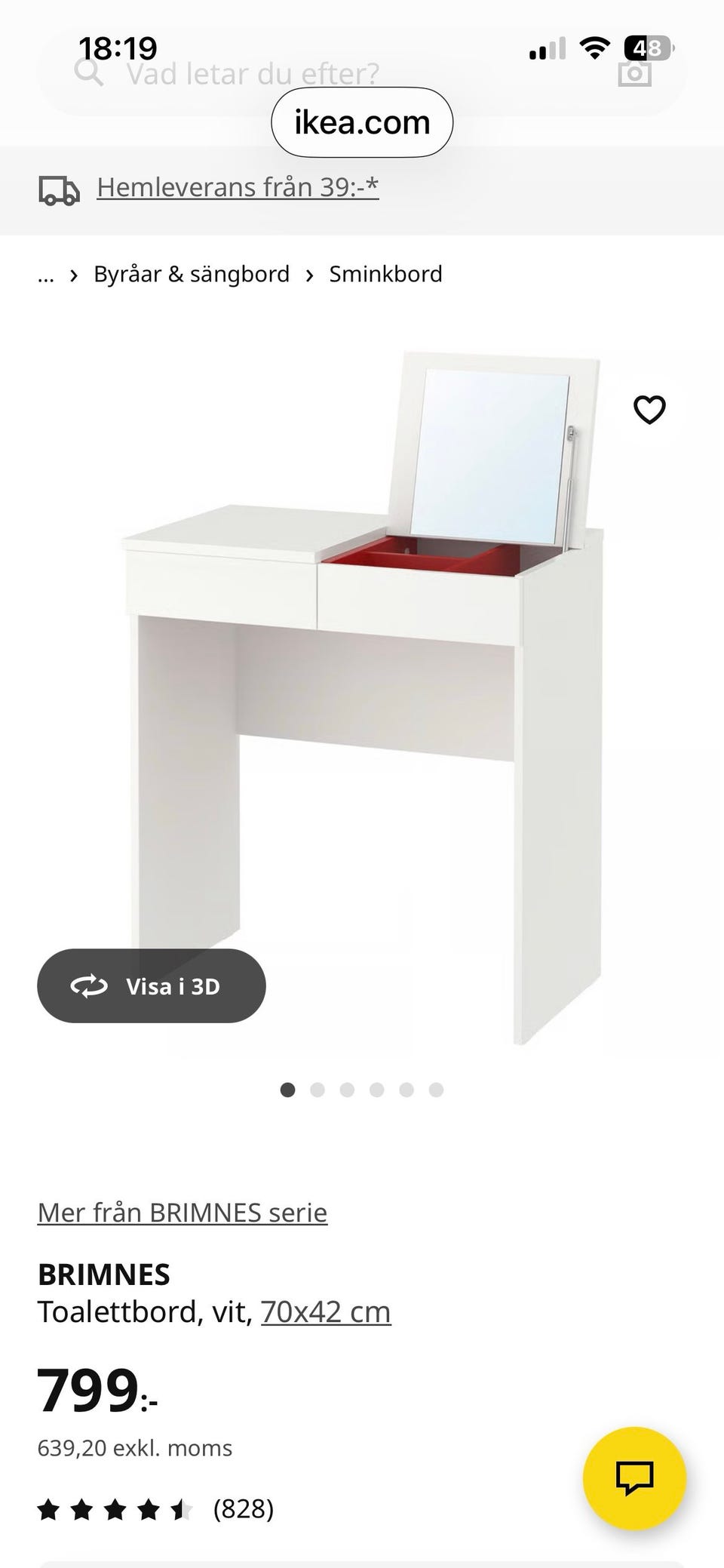Click the rotate icon inside Visa i 3D
The width and height of the screenshot is (724, 1568).
[x=88, y=985]
